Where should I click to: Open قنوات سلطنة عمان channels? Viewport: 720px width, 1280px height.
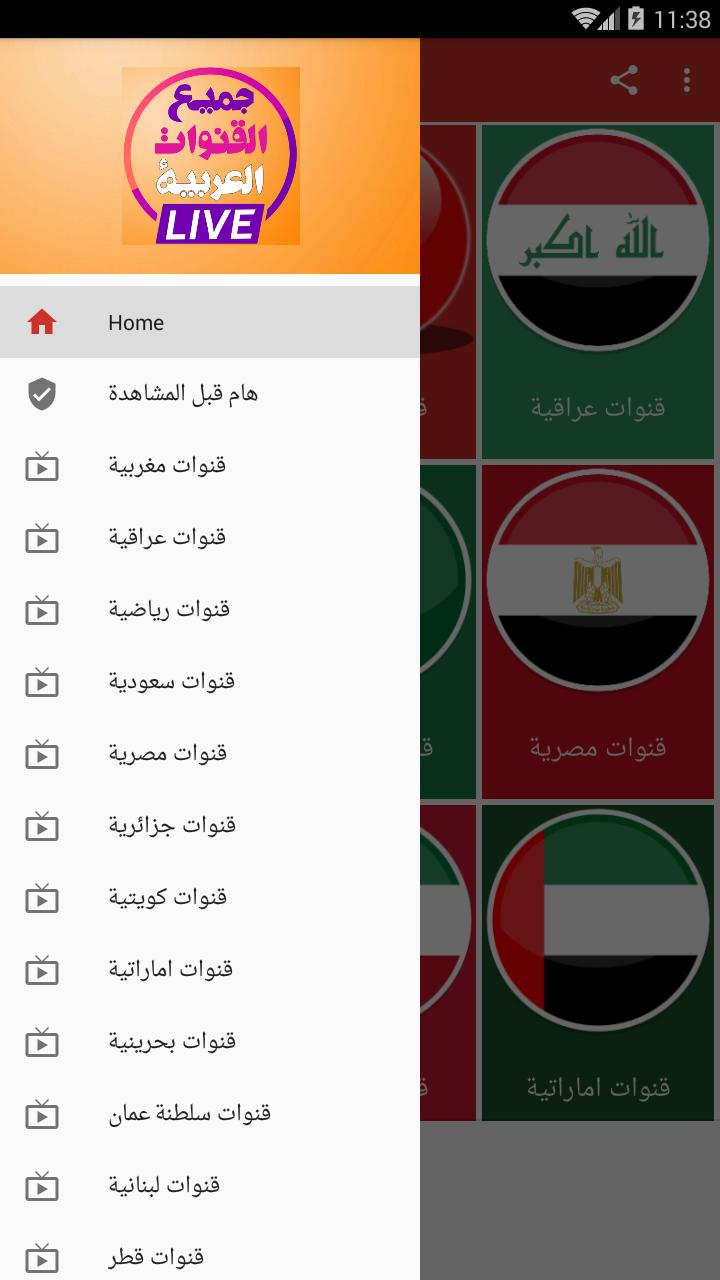[x=210, y=1114]
